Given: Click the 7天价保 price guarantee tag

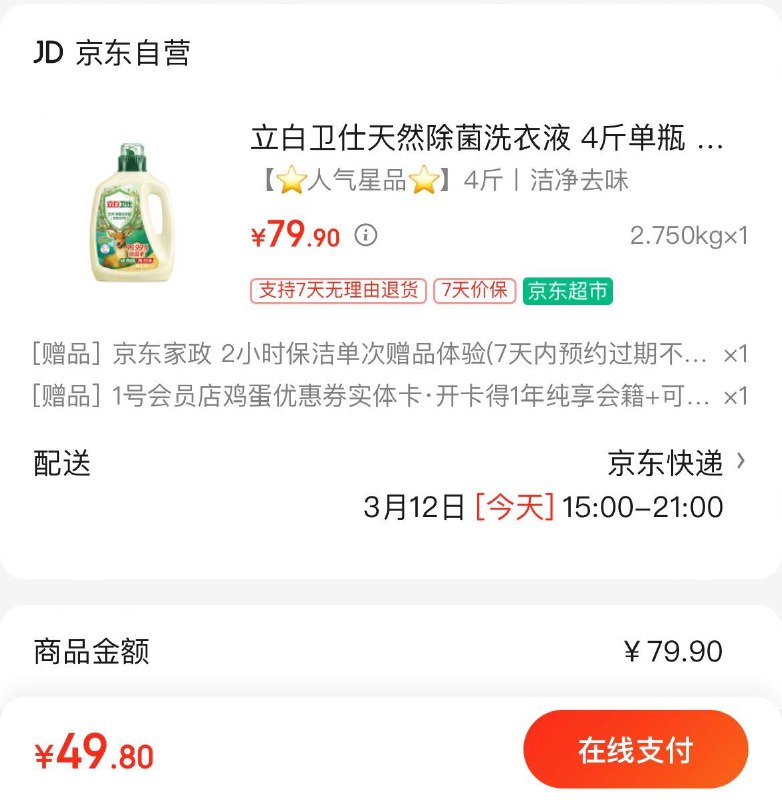Looking at the screenshot, I should click(x=474, y=291).
